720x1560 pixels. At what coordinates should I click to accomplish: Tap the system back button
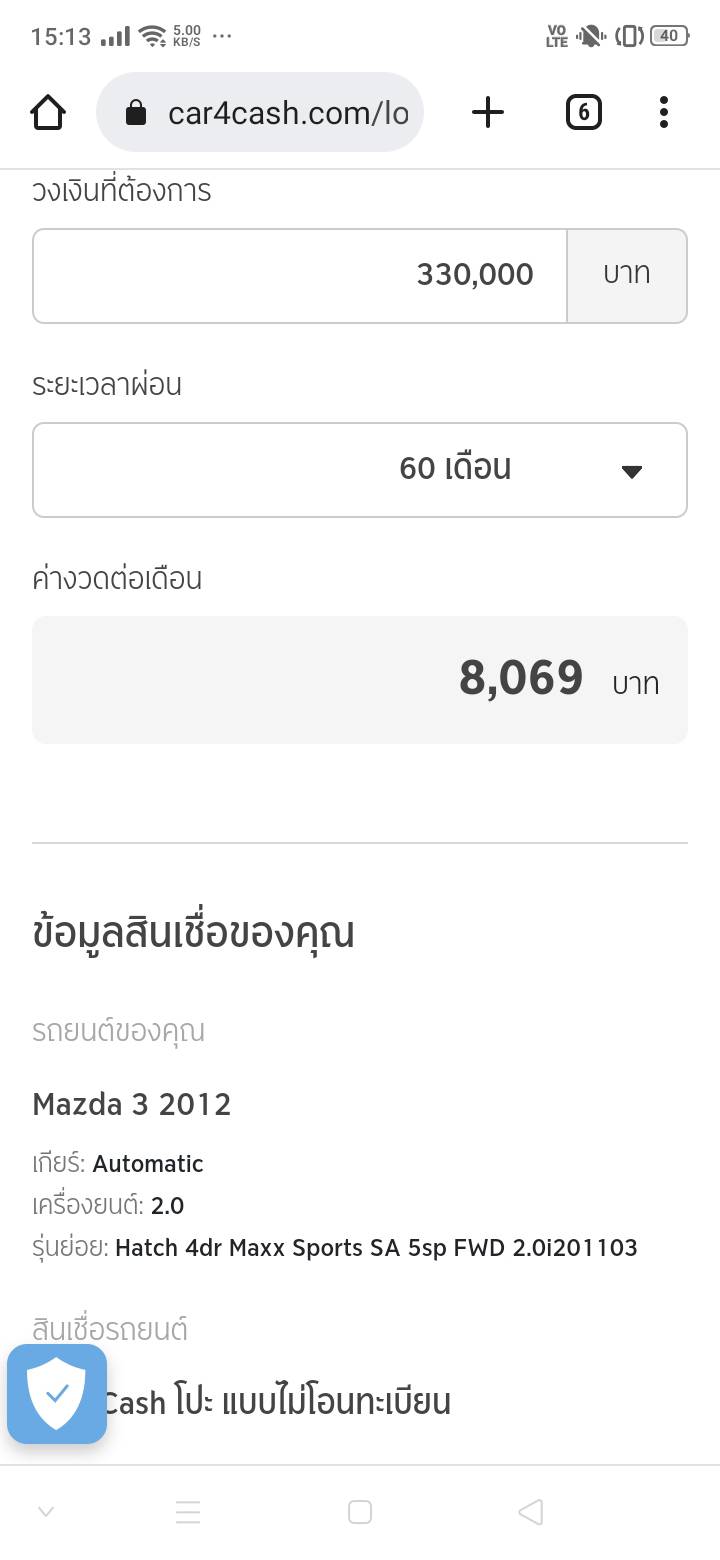(531, 1512)
